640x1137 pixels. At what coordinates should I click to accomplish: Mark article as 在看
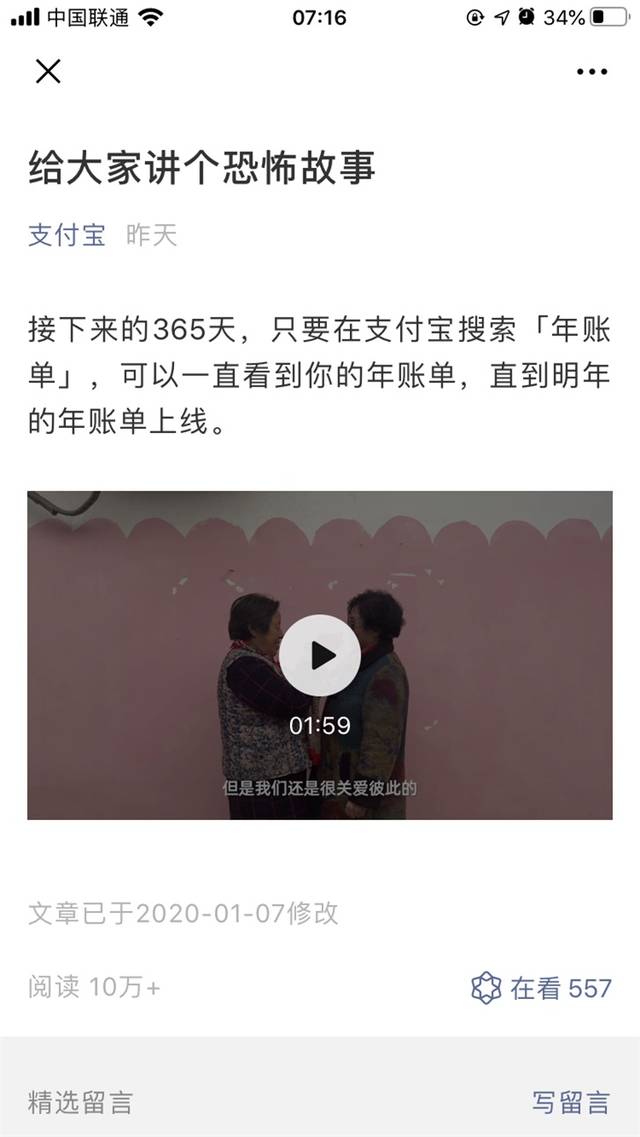tap(541, 988)
